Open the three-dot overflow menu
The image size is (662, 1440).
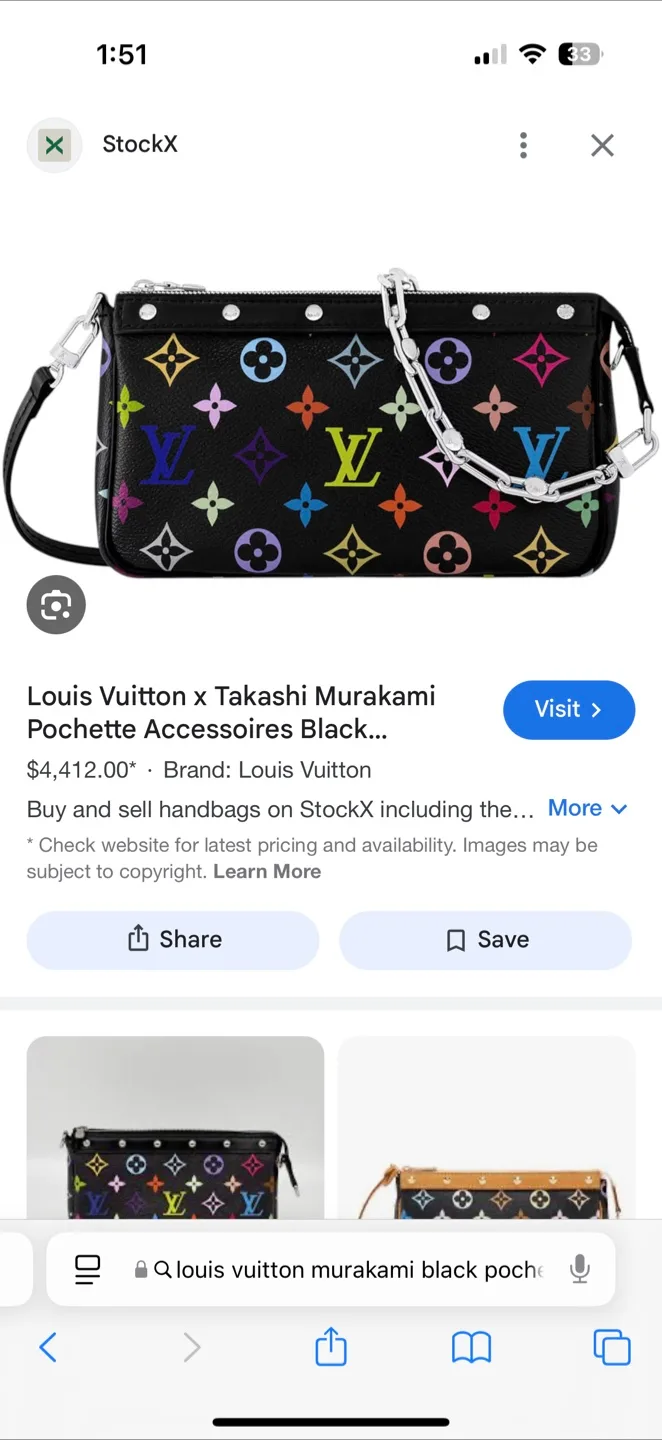pyautogui.click(x=523, y=146)
